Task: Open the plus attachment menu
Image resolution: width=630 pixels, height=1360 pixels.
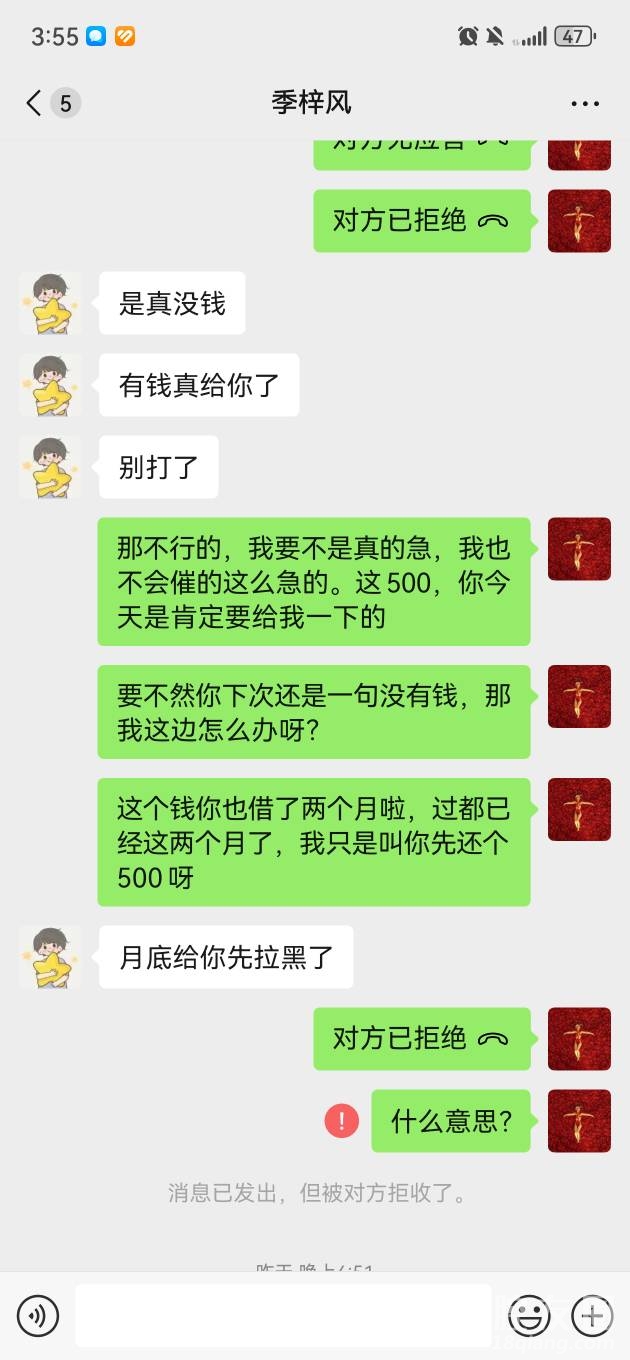Action: (x=592, y=1315)
